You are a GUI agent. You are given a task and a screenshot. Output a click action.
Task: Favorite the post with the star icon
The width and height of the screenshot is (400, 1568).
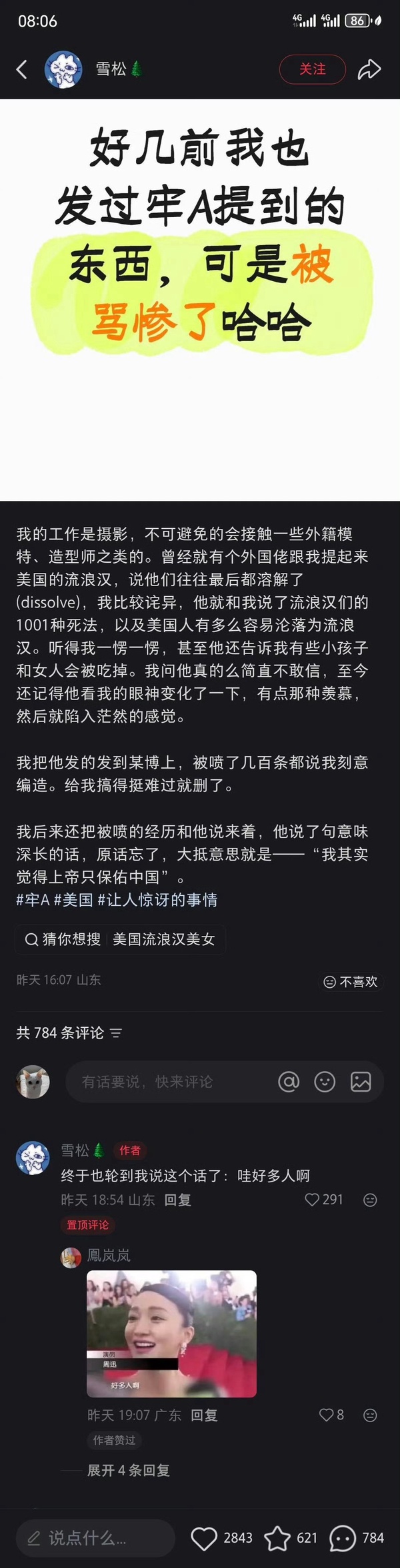(x=277, y=1537)
